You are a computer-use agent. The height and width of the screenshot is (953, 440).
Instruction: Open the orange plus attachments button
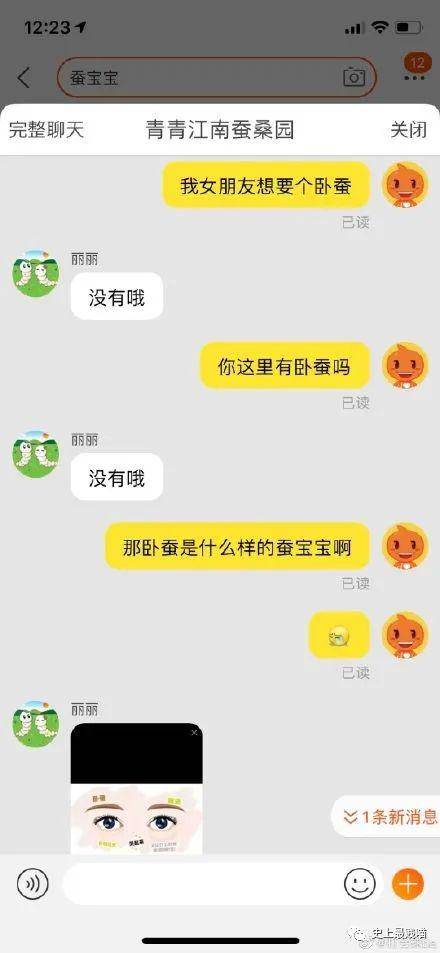[408, 884]
